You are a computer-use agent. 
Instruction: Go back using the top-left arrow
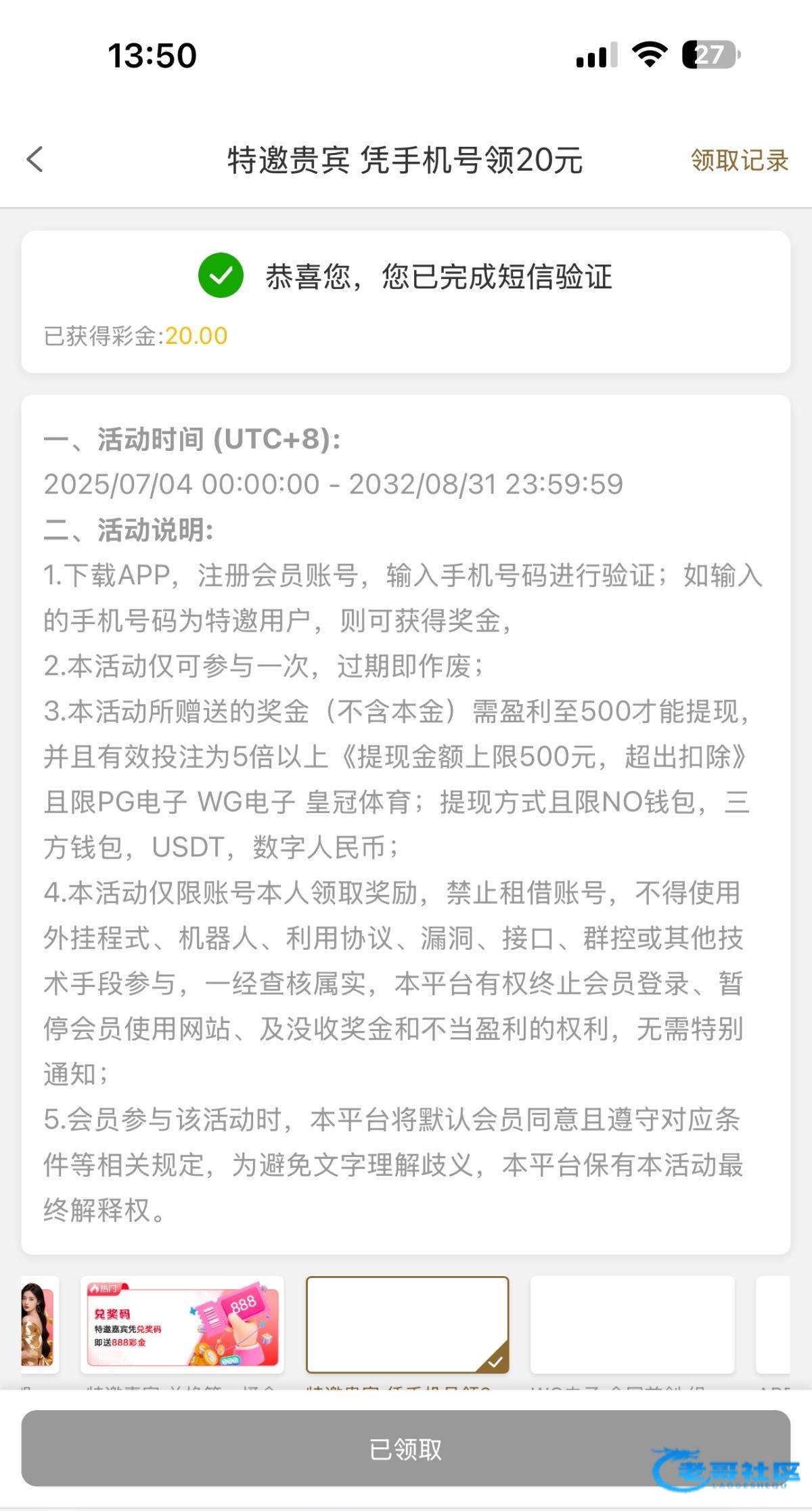pyautogui.click(x=35, y=160)
